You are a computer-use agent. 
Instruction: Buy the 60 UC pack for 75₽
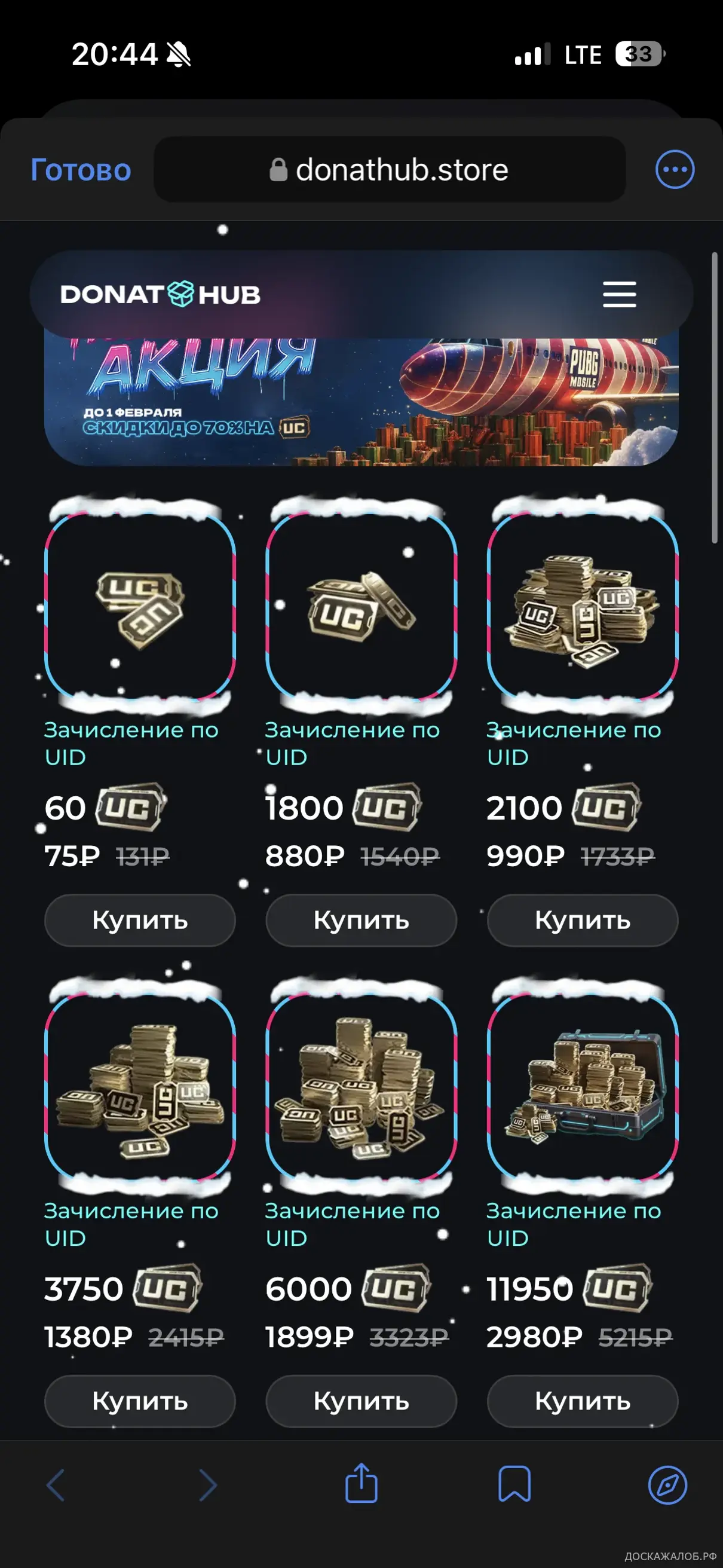point(140,920)
